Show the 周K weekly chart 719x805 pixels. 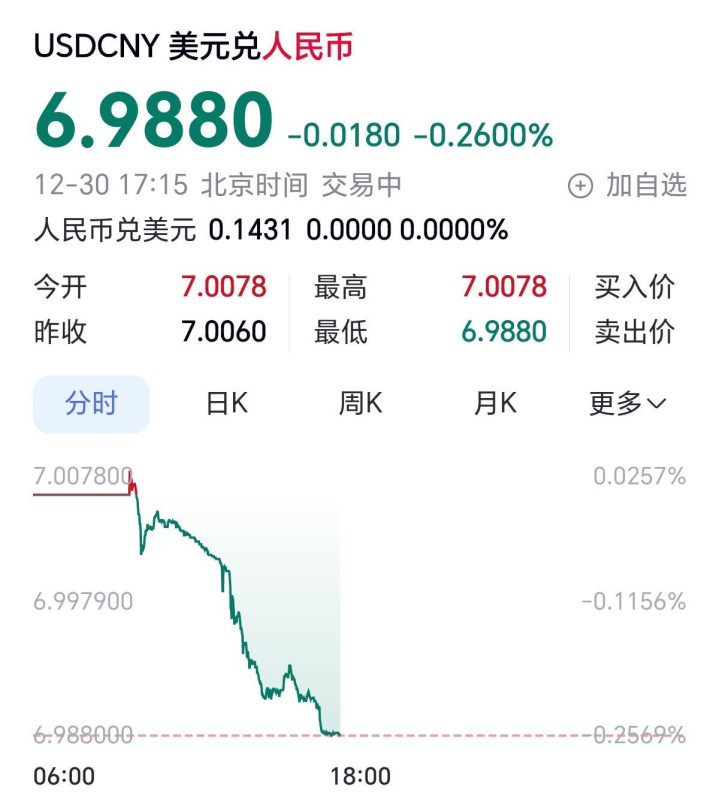(x=360, y=404)
